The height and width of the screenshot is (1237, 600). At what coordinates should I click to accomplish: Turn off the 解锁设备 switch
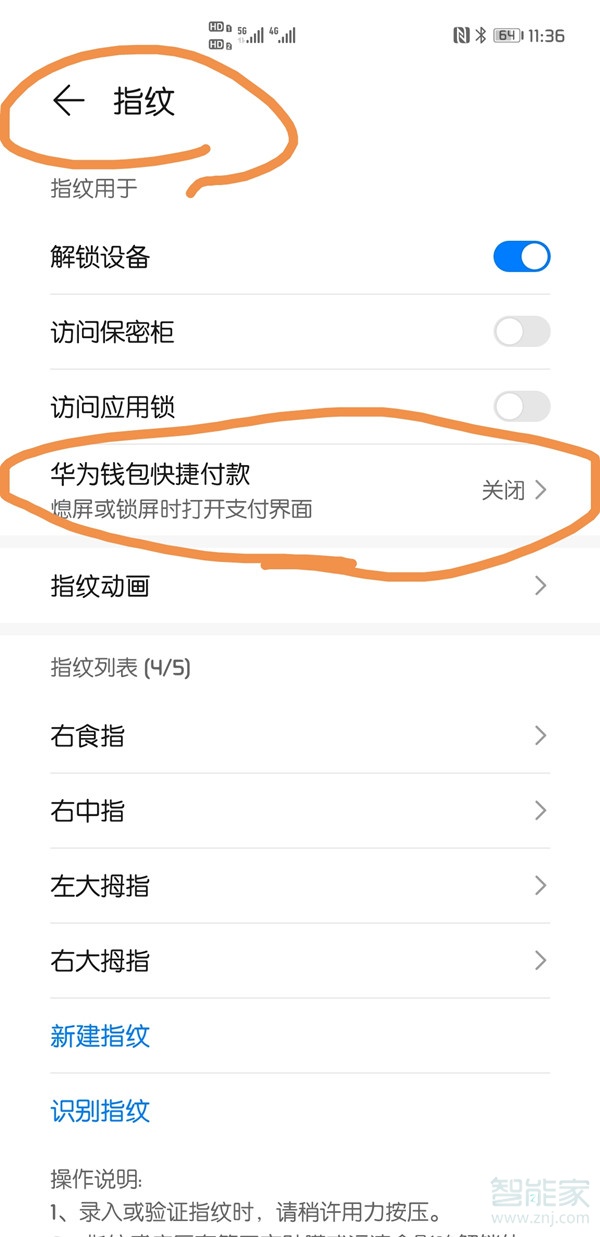pos(521,257)
